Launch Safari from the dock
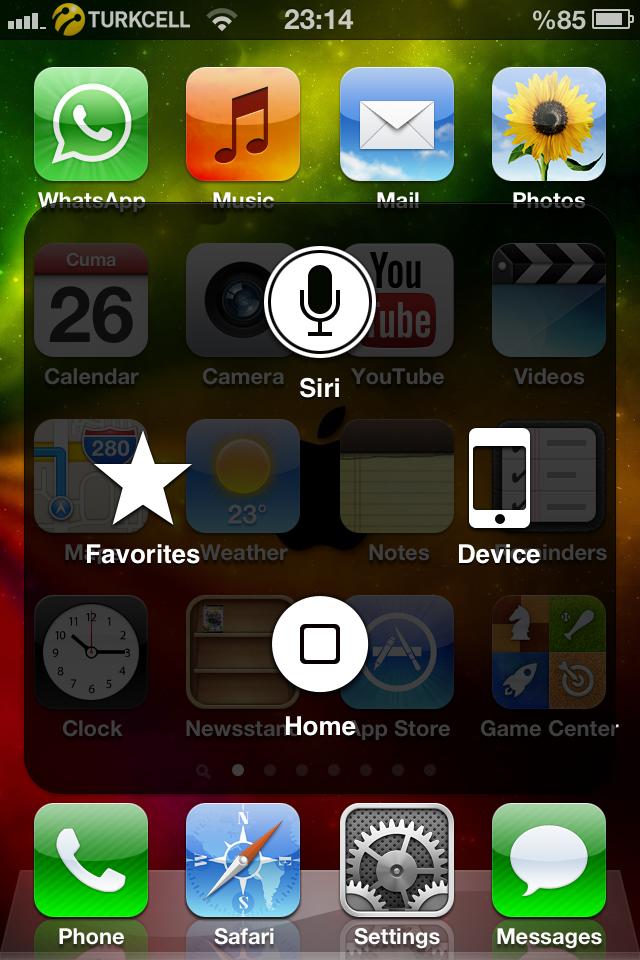The height and width of the screenshot is (960, 640). pos(243,860)
